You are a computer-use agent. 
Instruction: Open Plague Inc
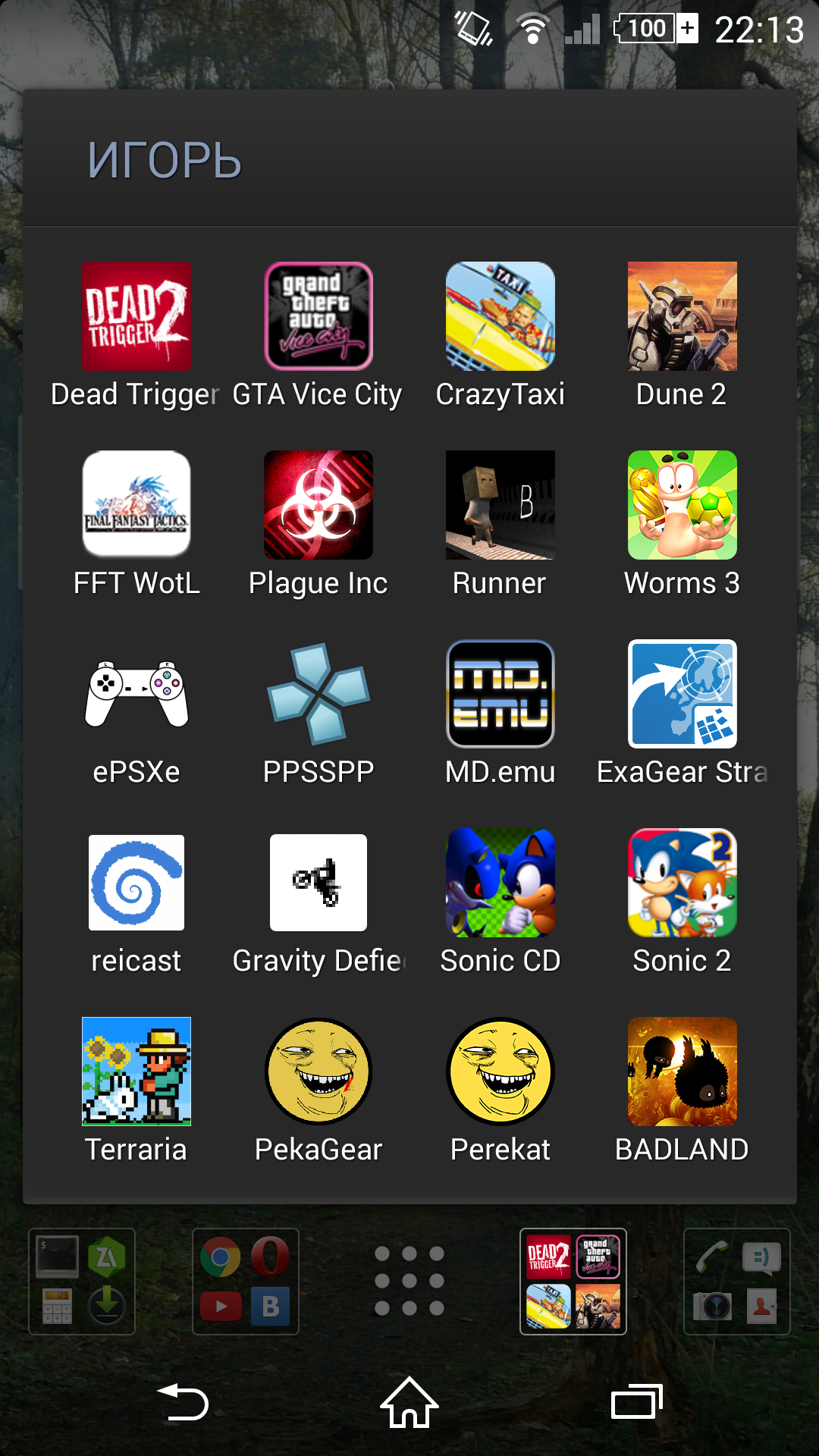coord(318,505)
